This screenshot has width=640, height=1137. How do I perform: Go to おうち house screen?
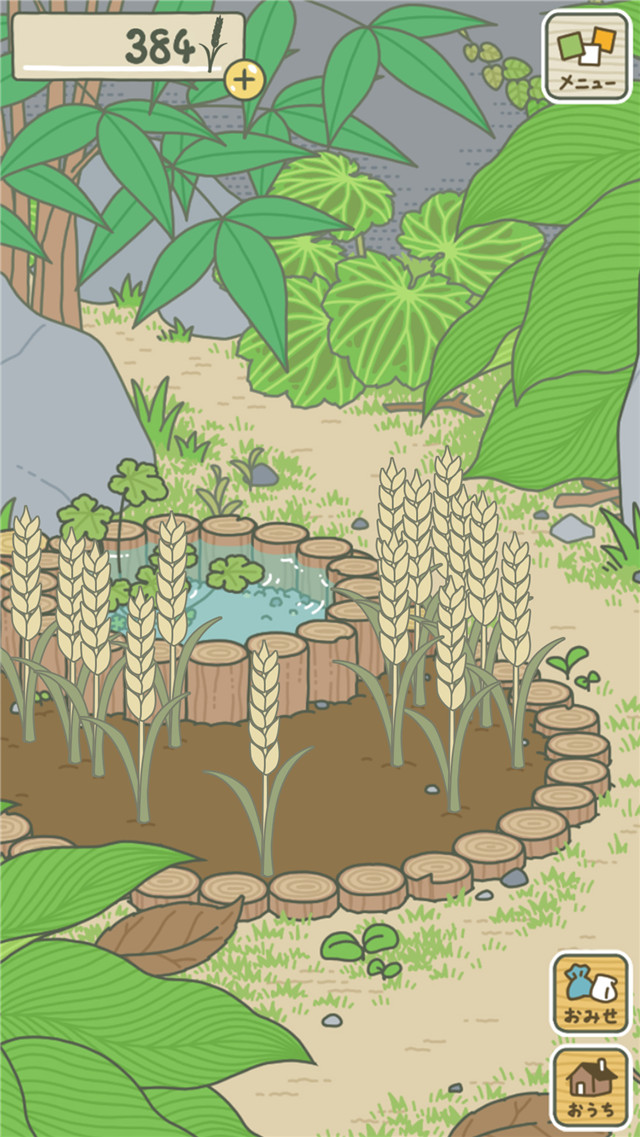591,1087
